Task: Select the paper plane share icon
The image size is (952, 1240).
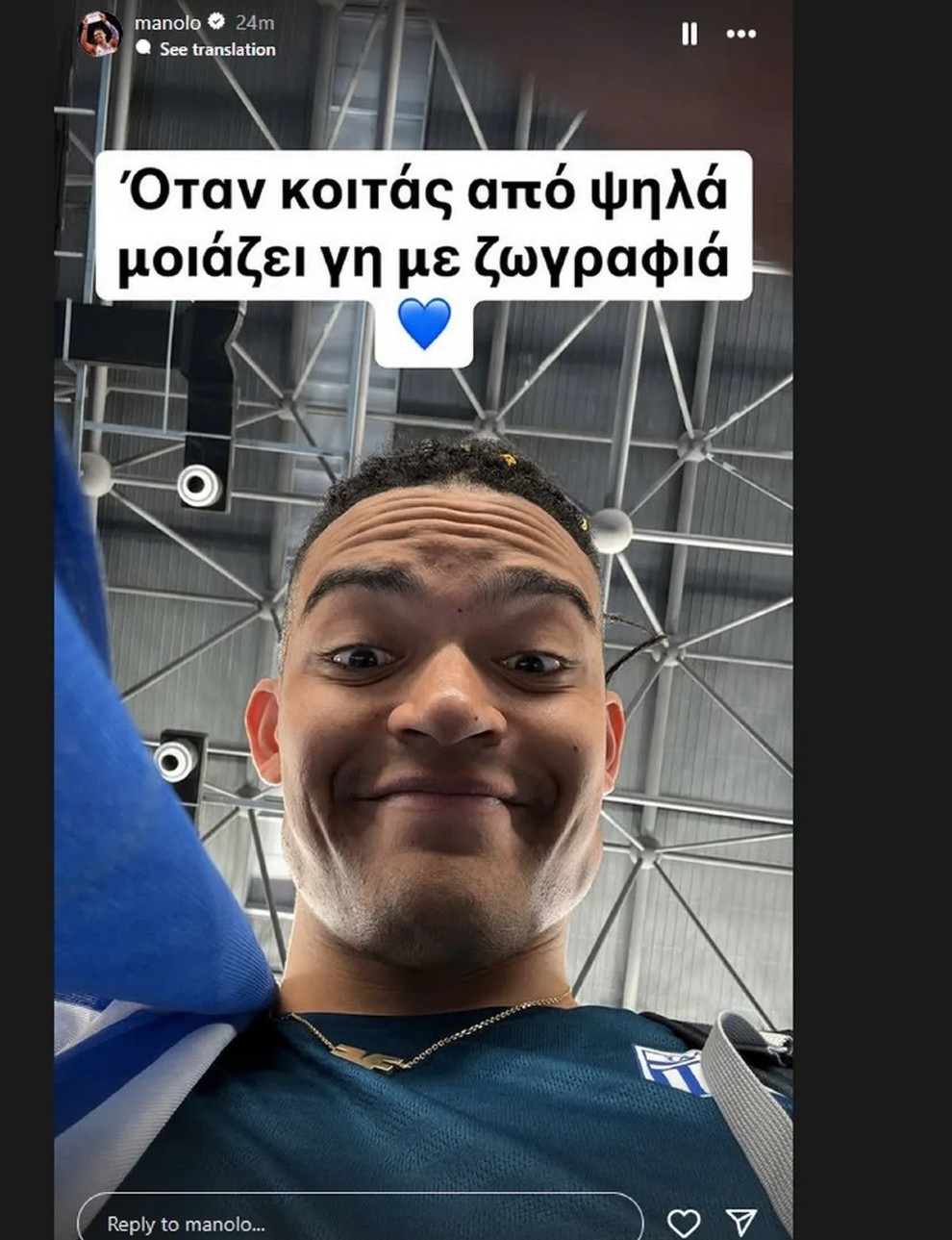Action: 740,1221
